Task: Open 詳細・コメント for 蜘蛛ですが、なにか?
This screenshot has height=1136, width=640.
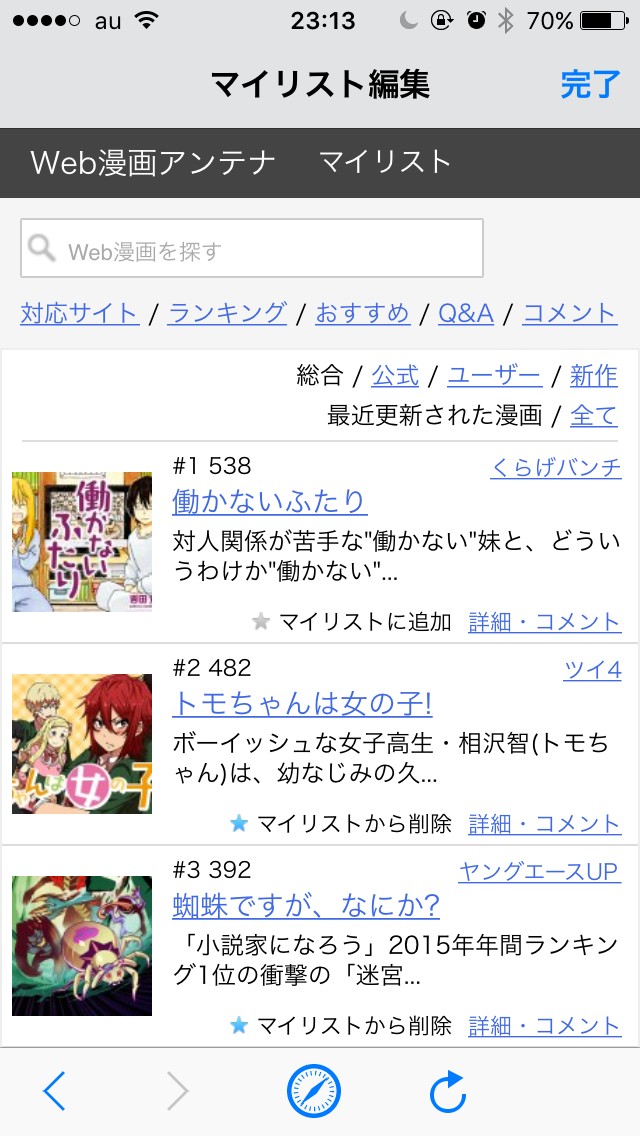Action: coord(544,1026)
